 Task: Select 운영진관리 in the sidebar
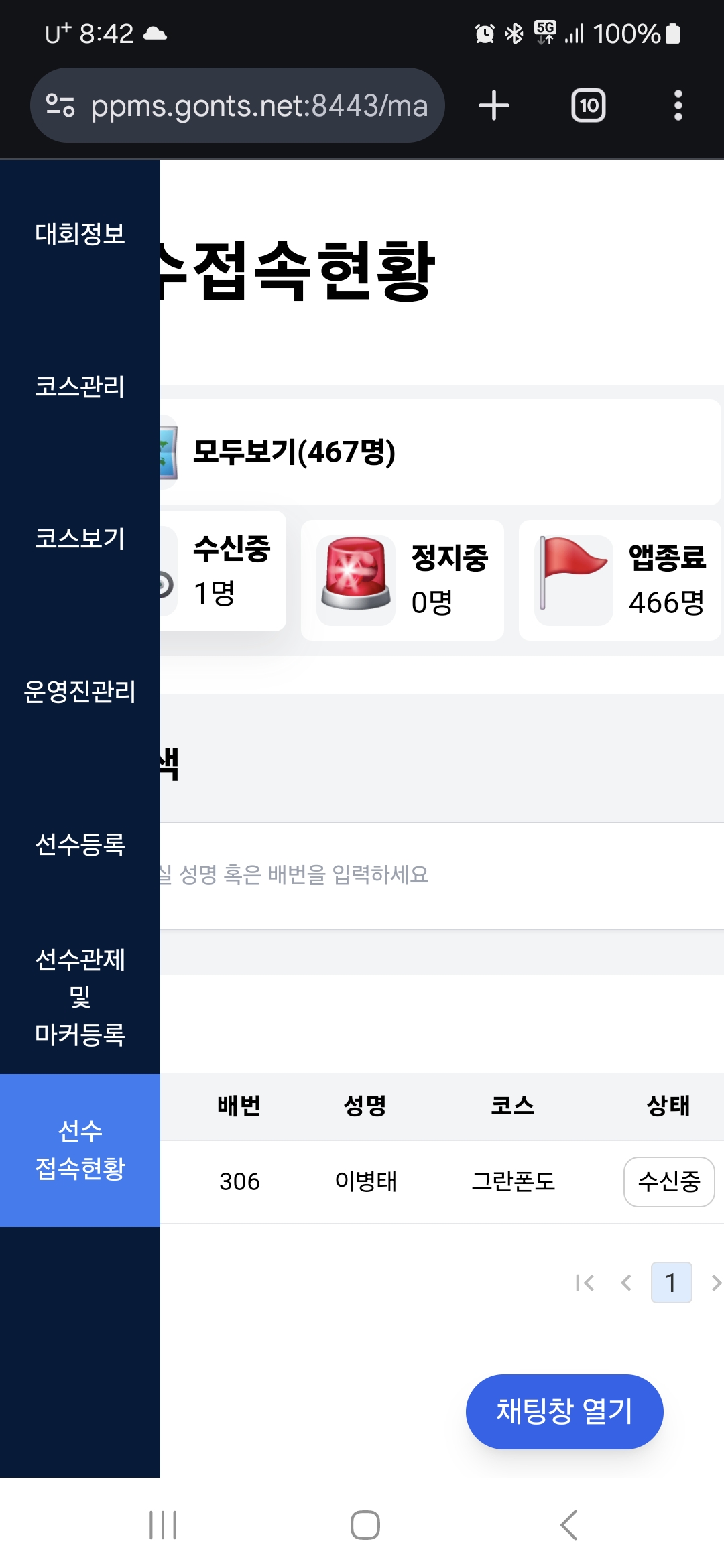pyautogui.click(x=80, y=692)
